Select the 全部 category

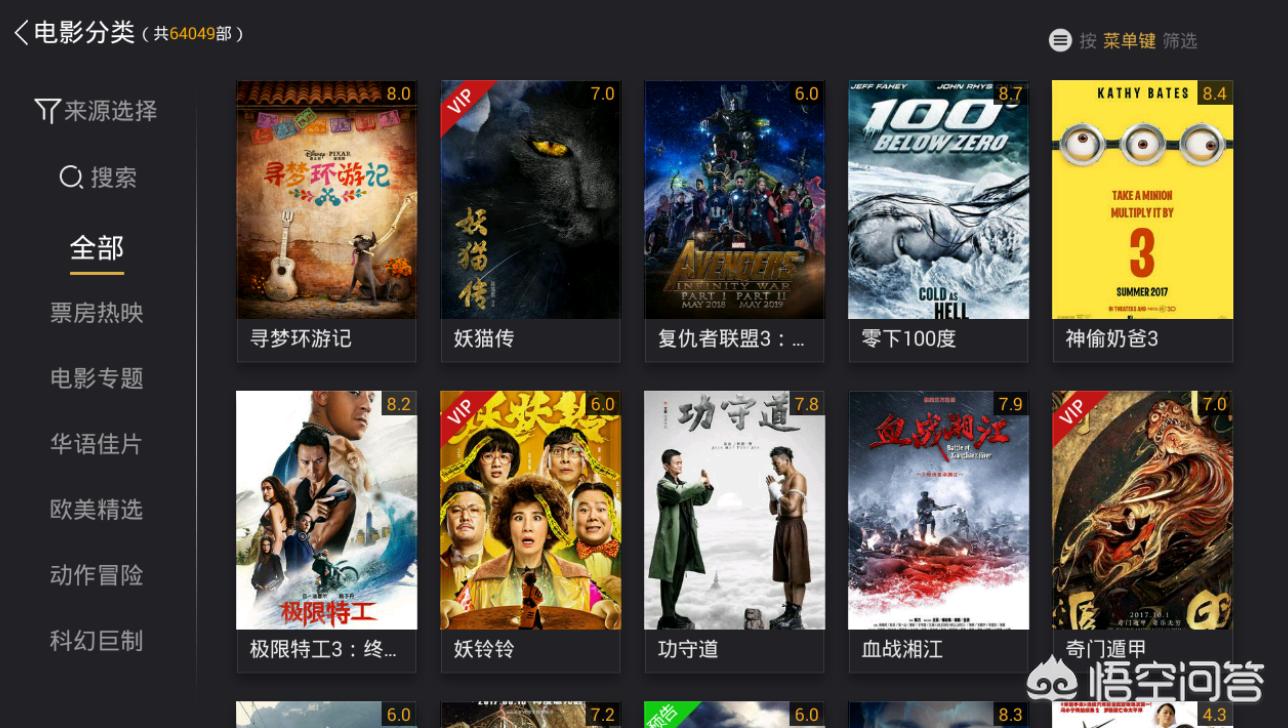96,248
